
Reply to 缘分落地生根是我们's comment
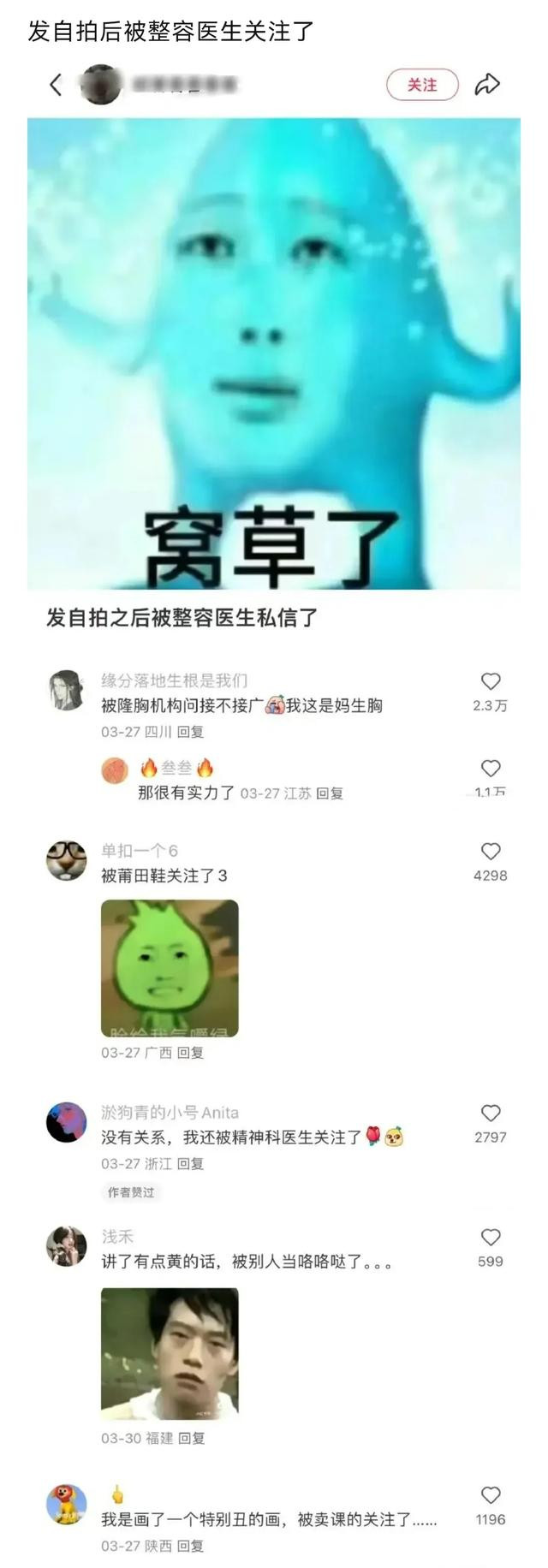pyautogui.click(x=190, y=732)
